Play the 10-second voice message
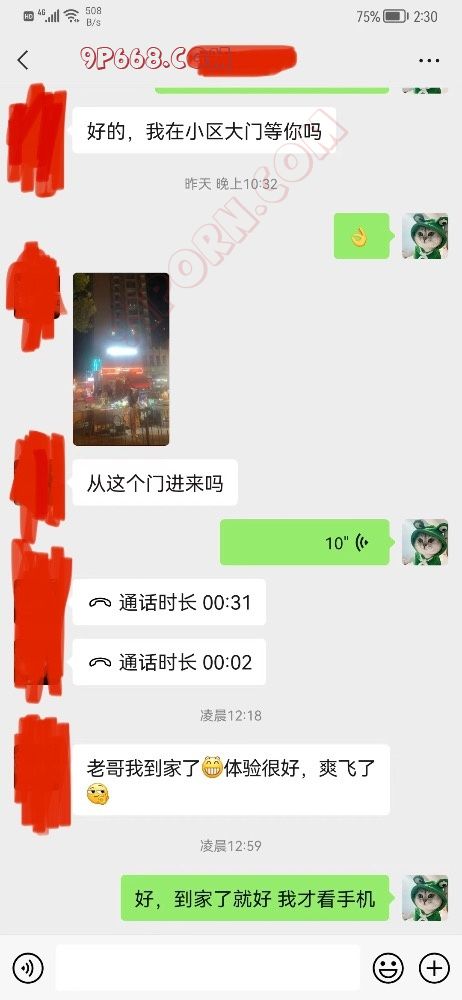Viewport: 462px width, 1000px height. (x=304, y=542)
